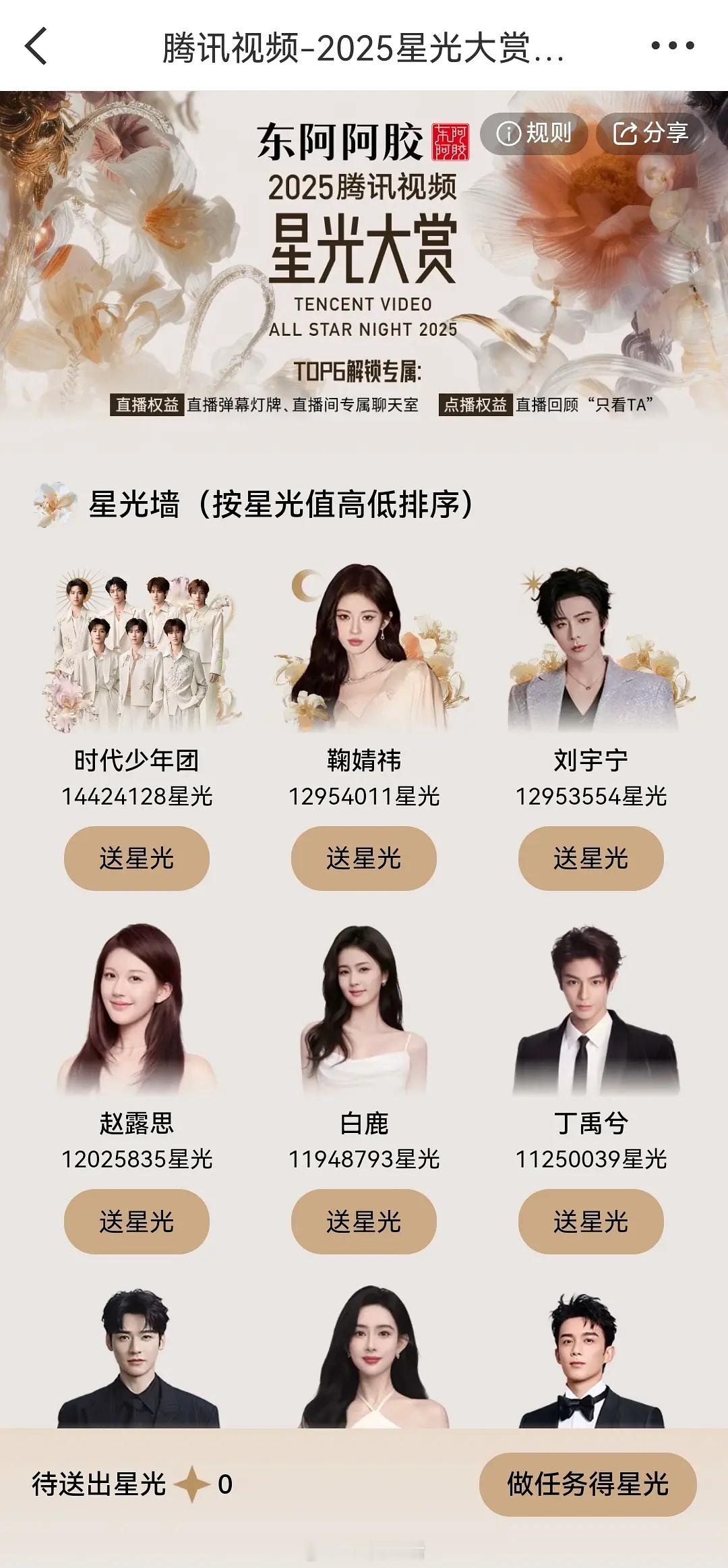This screenshot has height=1568, width=728.
Task: Send starlight to 白鹿
Action: pyautogui.click(x=364, y=1221)
